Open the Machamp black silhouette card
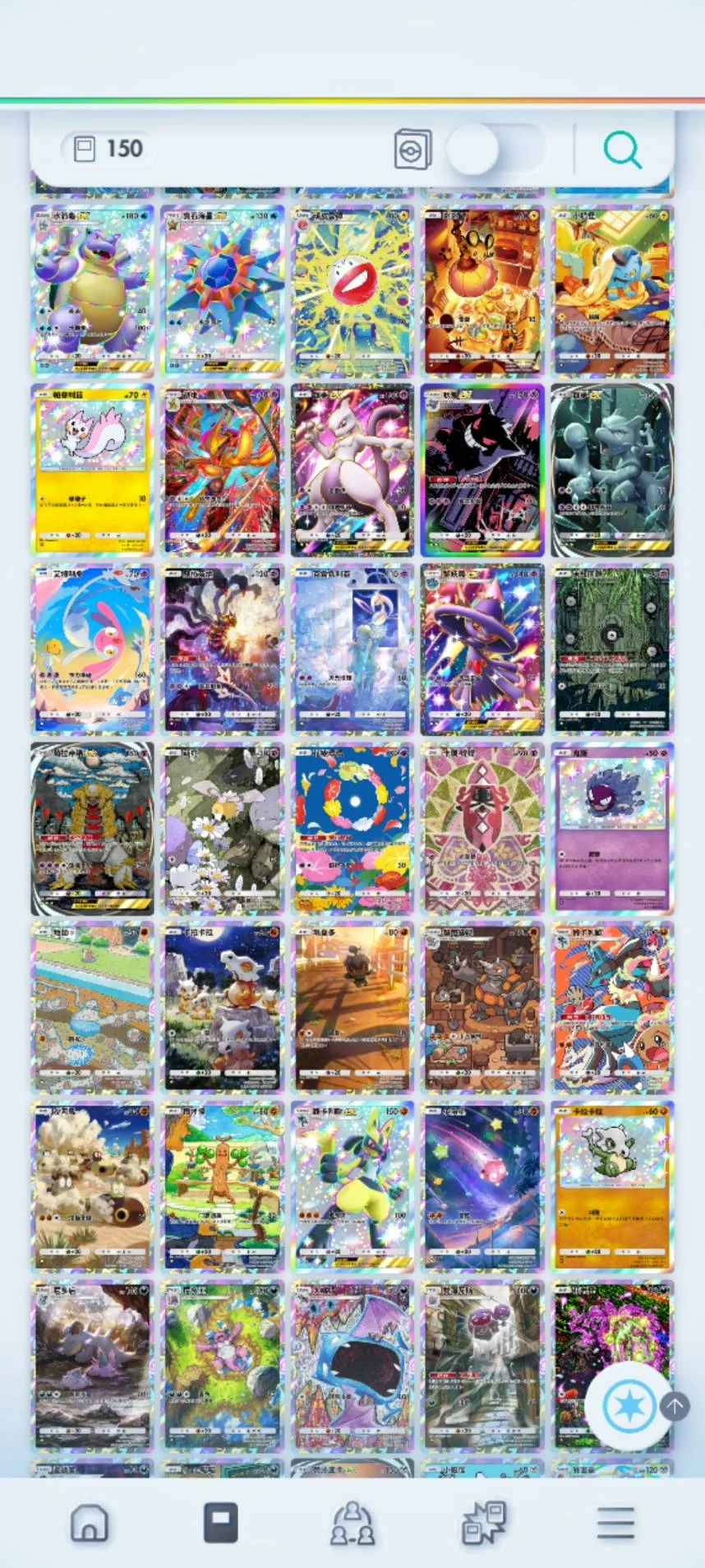The height and width of the screenshot is (1568, 705). 612,470
